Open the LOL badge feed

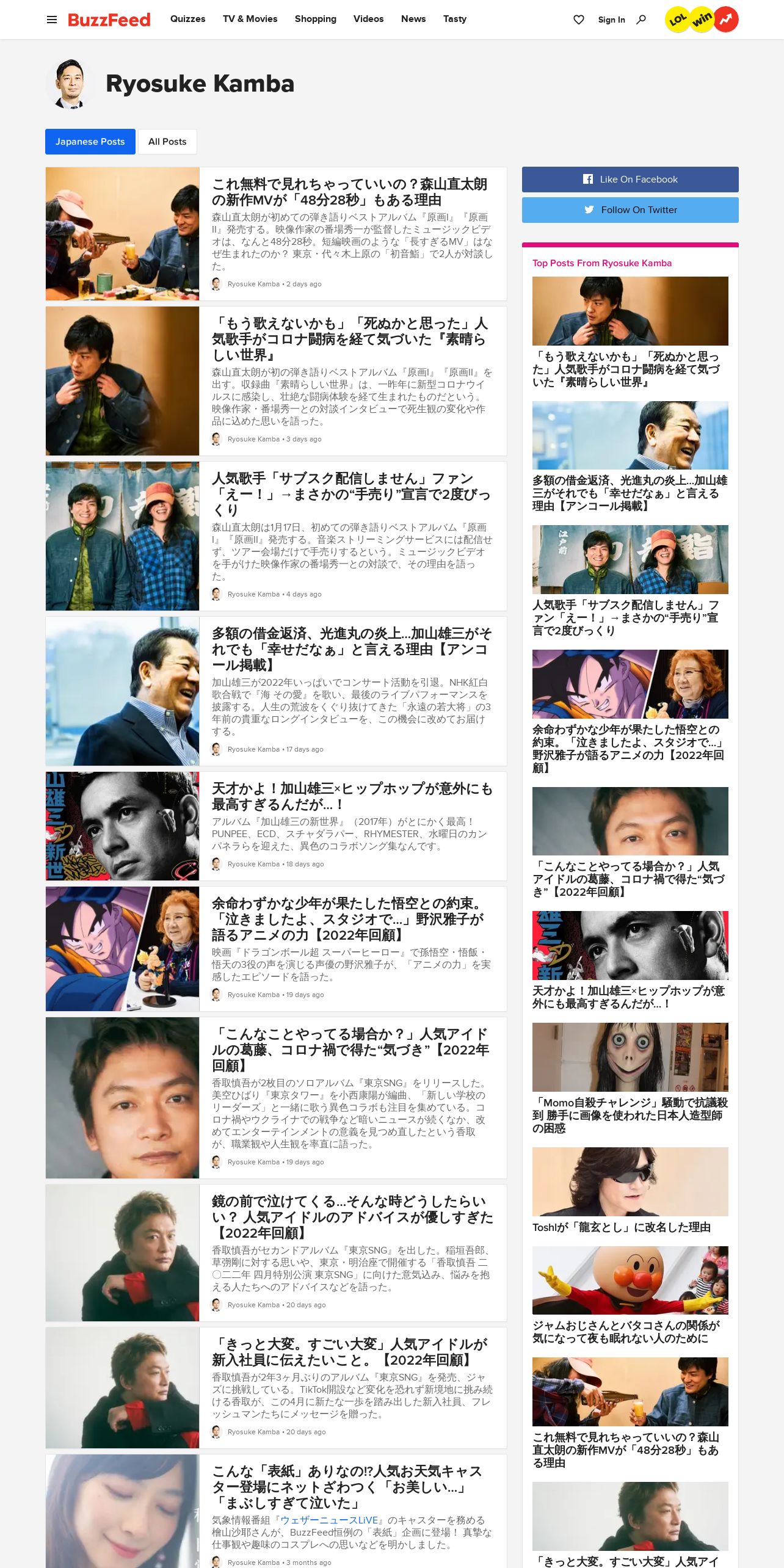[x=677, y=20]
